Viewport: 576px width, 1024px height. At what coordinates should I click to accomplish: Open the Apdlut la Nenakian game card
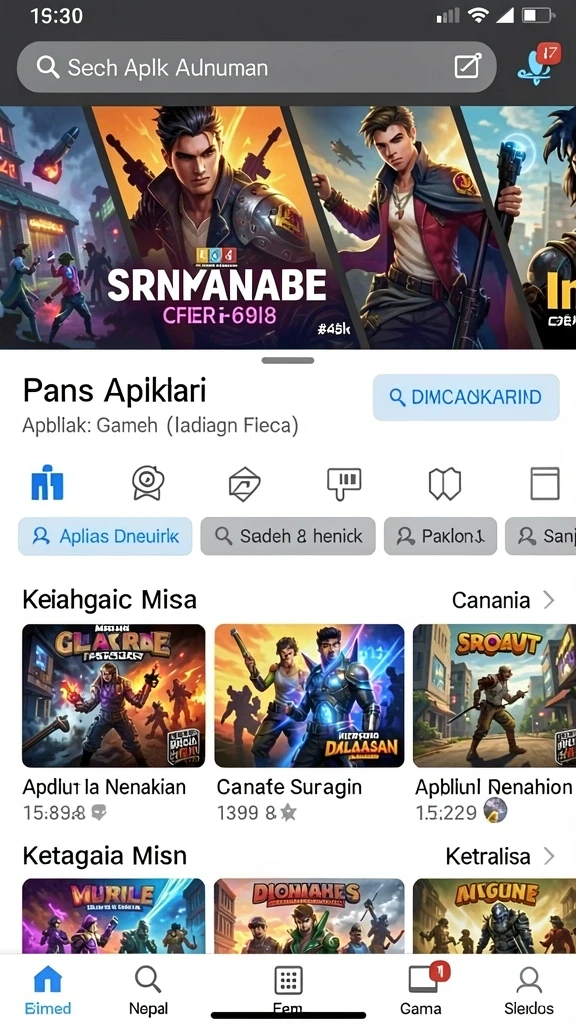[114, 722]
